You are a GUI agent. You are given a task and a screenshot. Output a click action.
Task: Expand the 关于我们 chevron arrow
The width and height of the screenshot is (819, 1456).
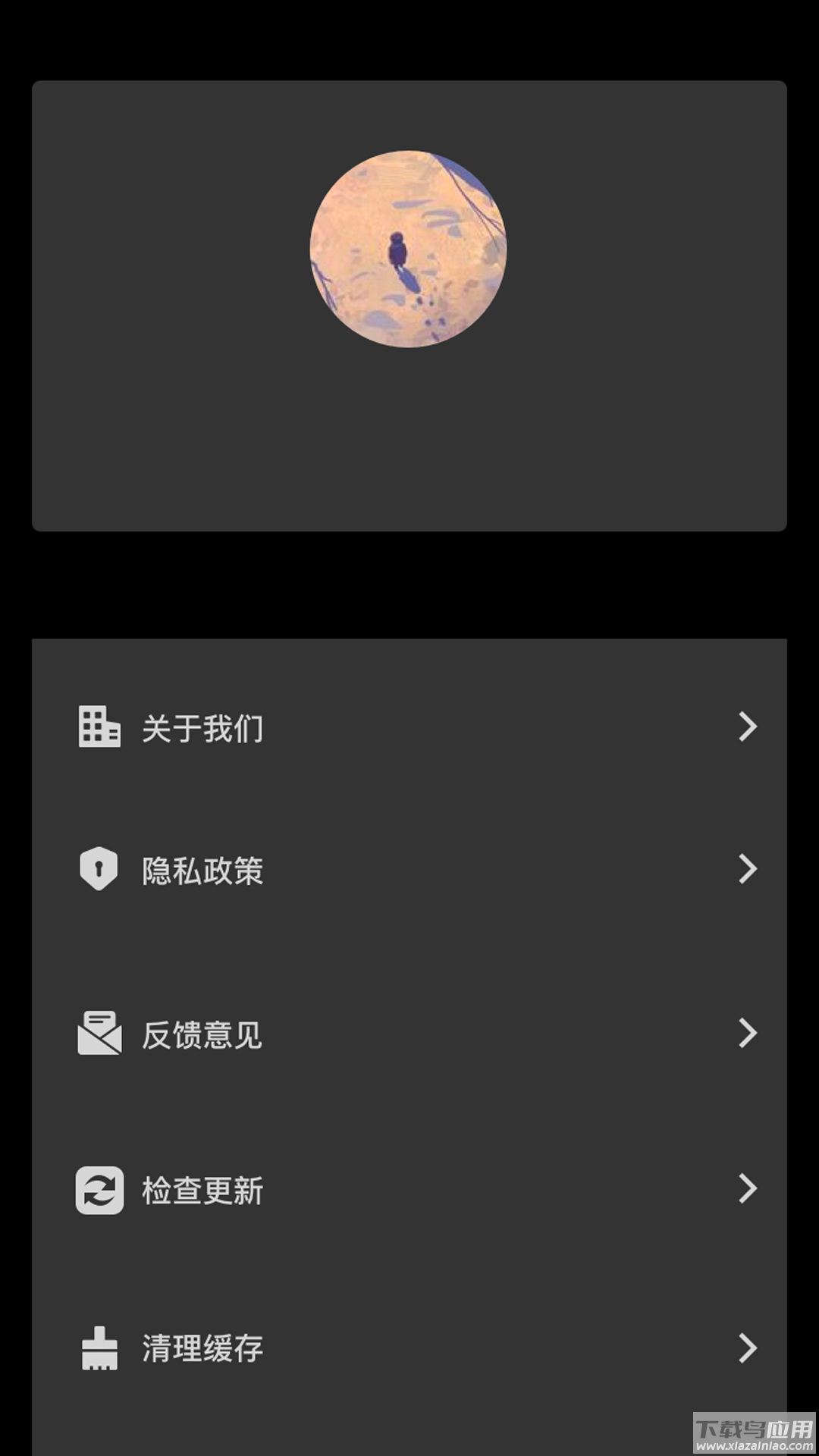[747, 726]
